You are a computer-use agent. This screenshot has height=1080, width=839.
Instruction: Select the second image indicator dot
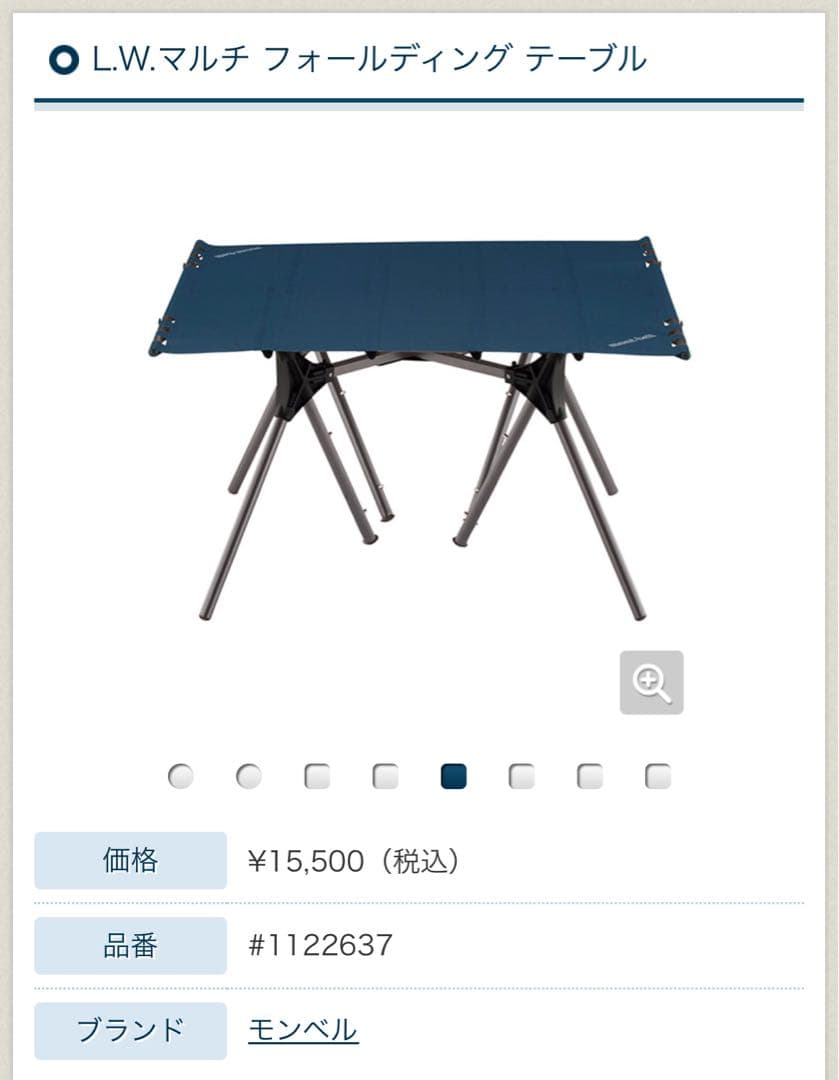(249, 776)
